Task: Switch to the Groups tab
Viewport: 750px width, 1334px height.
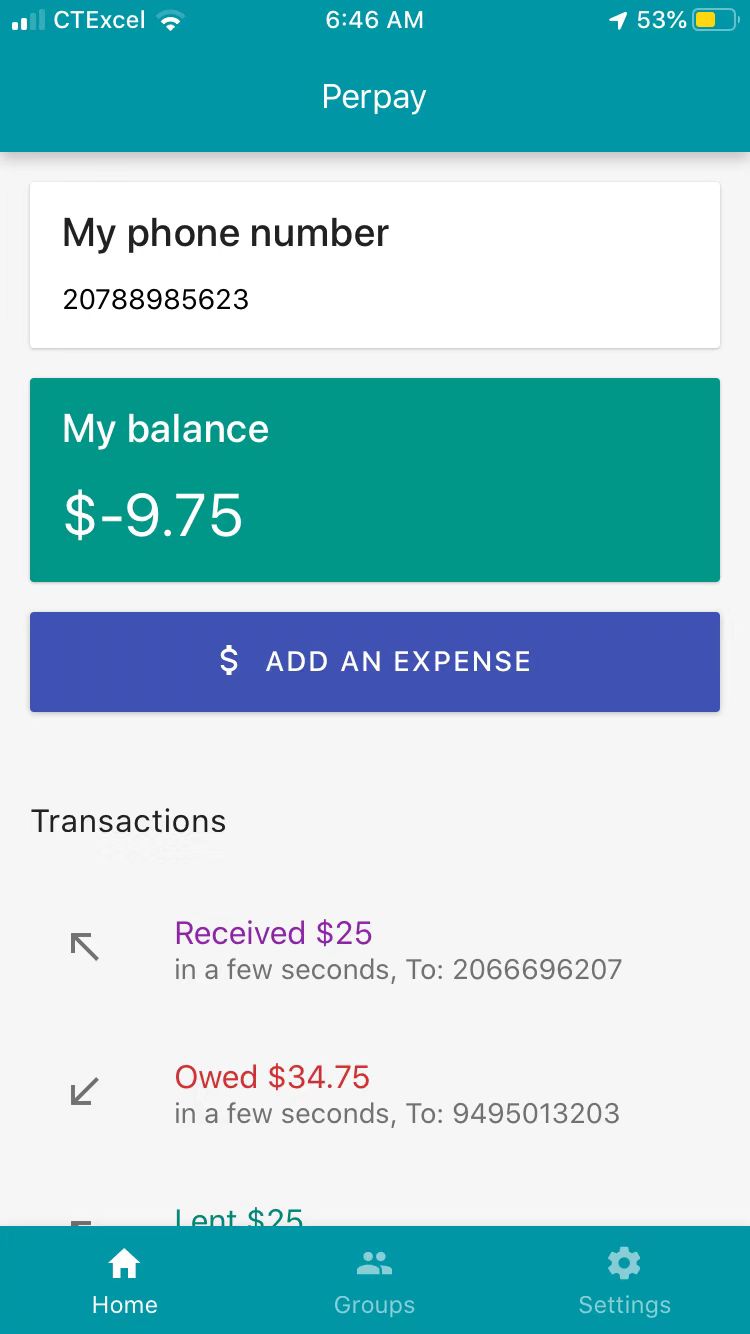Action: click(x=374, y=1281)
